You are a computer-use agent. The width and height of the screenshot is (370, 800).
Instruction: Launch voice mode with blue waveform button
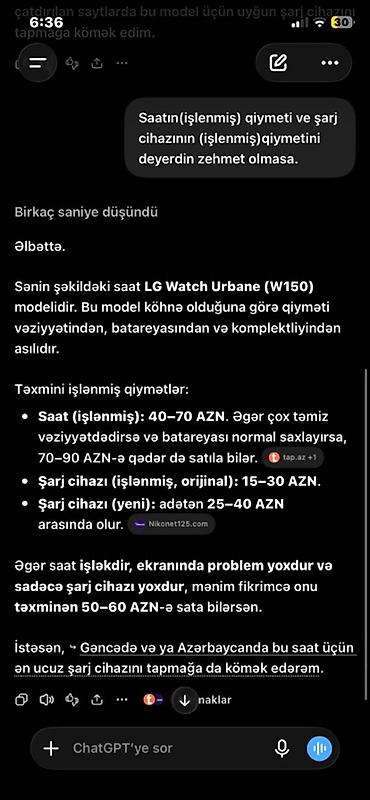pyautogui.click(x=319, y=748)
